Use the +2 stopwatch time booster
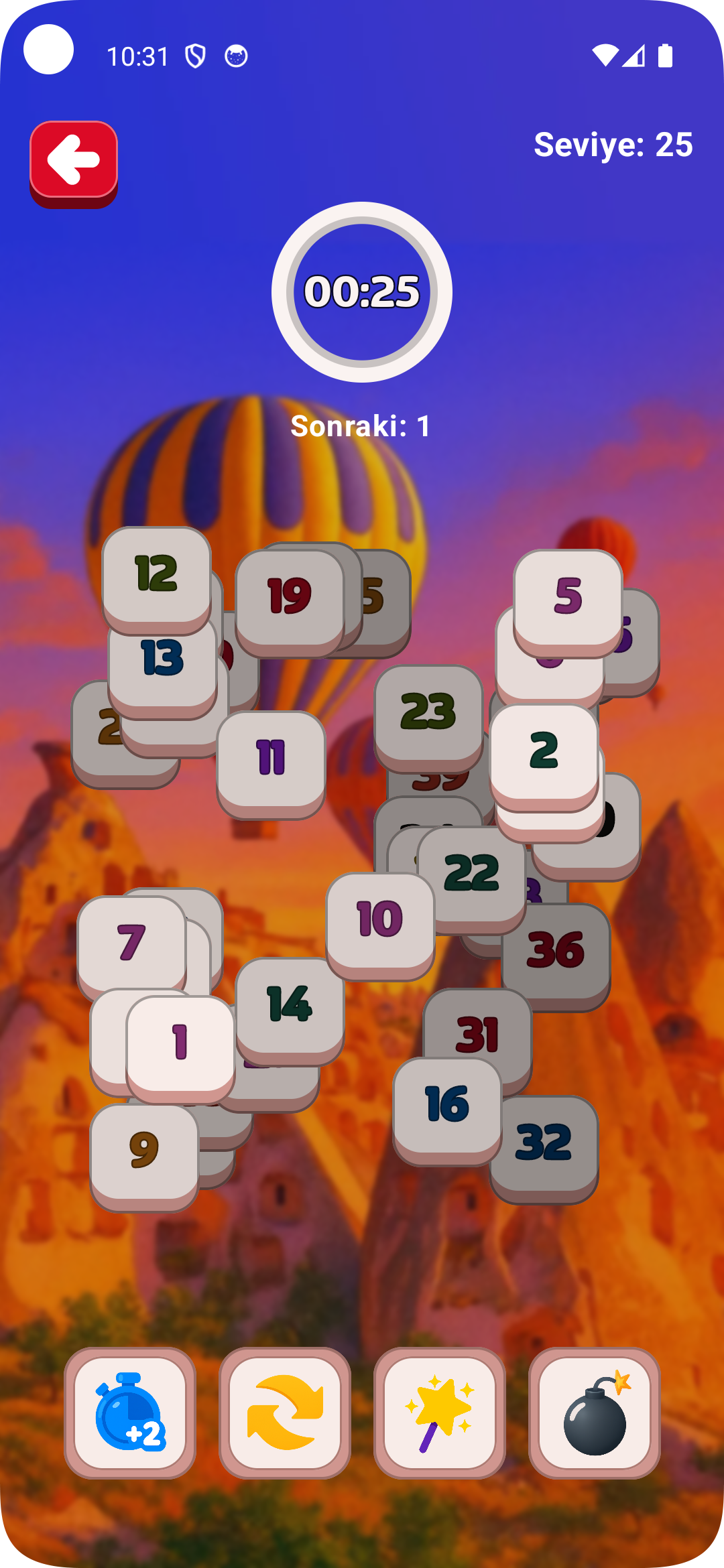 [130, 1413]
